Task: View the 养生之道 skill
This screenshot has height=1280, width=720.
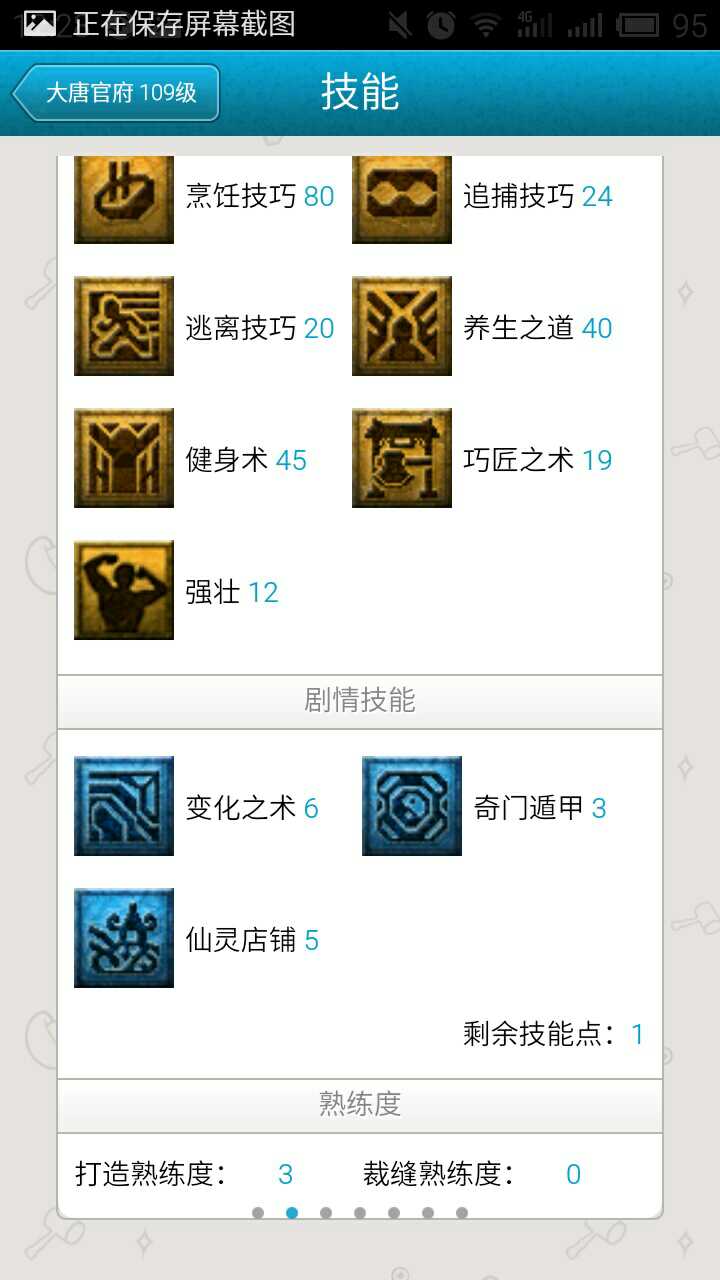Action: point(402,327)
